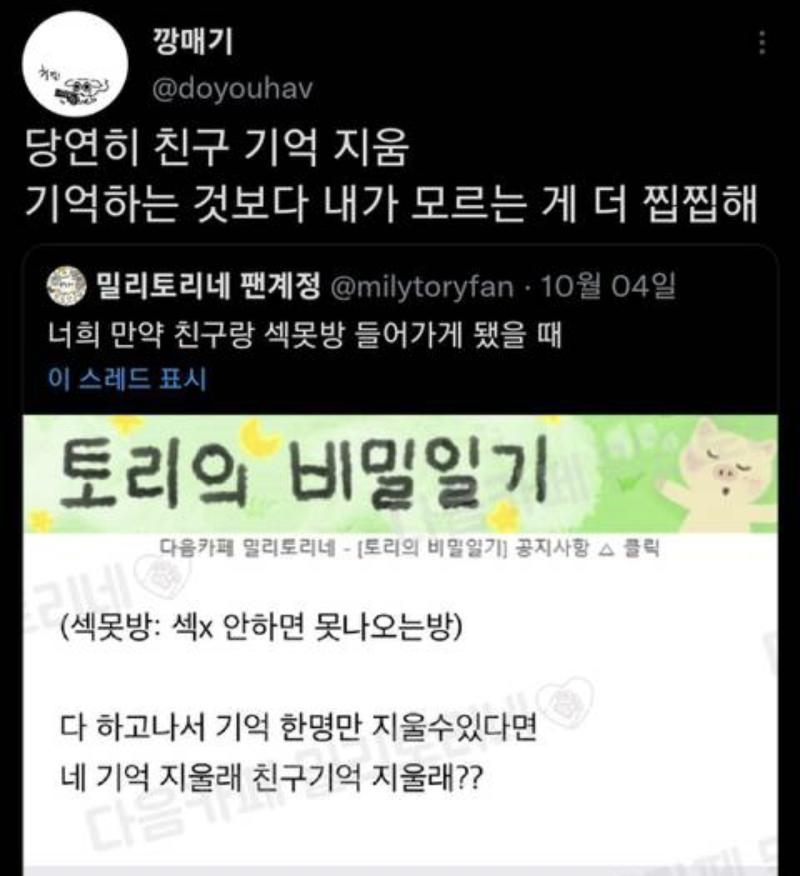The width and height of the screenshot is (800, 876).
Task: Tap '이 스레드 표시' to show thread
Action: click(127, 380)
